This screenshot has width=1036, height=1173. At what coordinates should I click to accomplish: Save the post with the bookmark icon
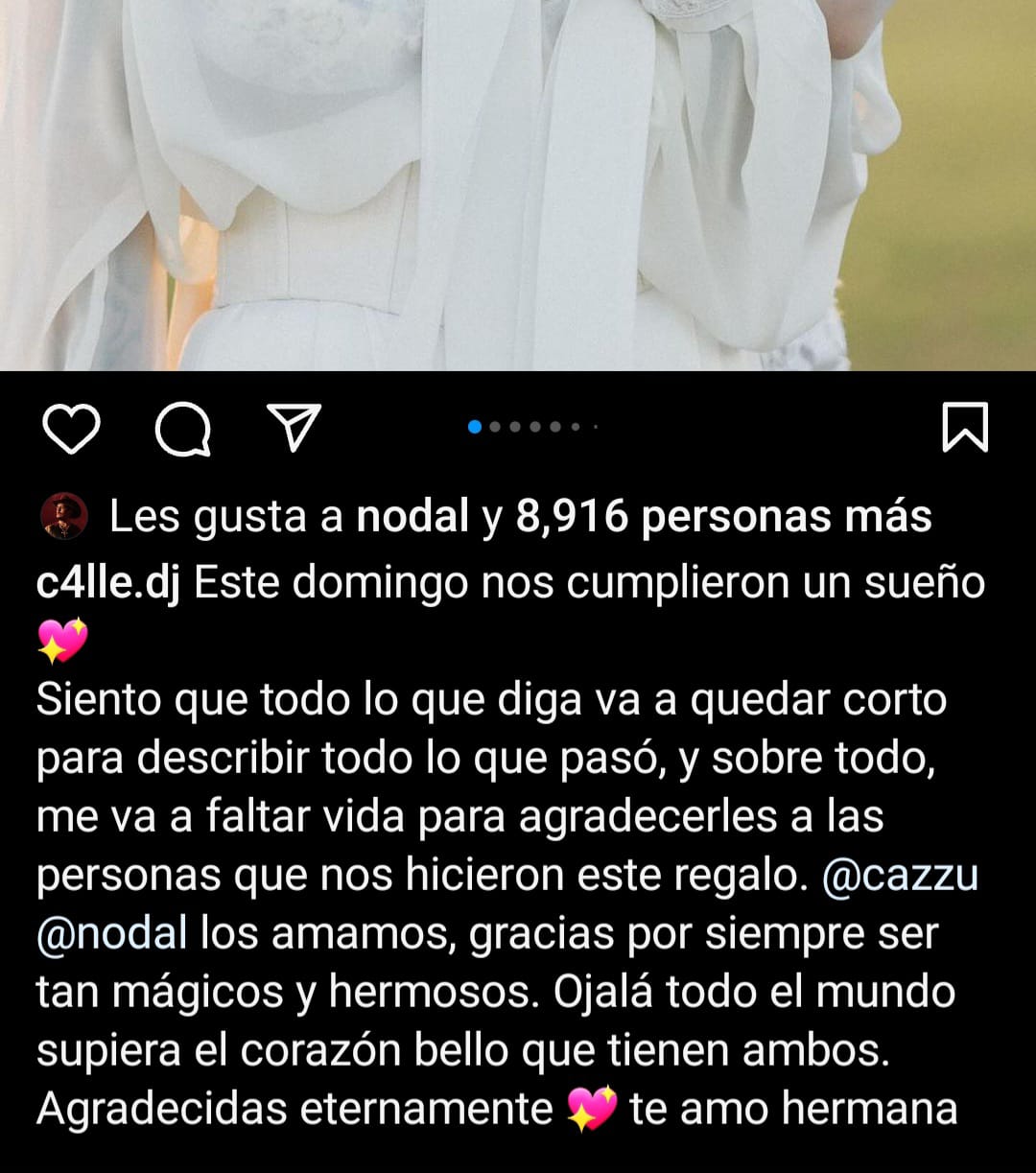tap(965, 428)
